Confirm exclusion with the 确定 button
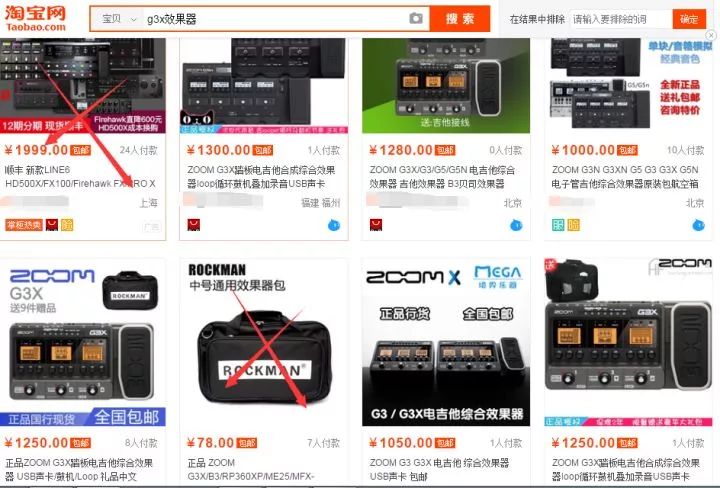Image resolution: width=720 pixels, height=488 pixels. (x=689, y=19)
